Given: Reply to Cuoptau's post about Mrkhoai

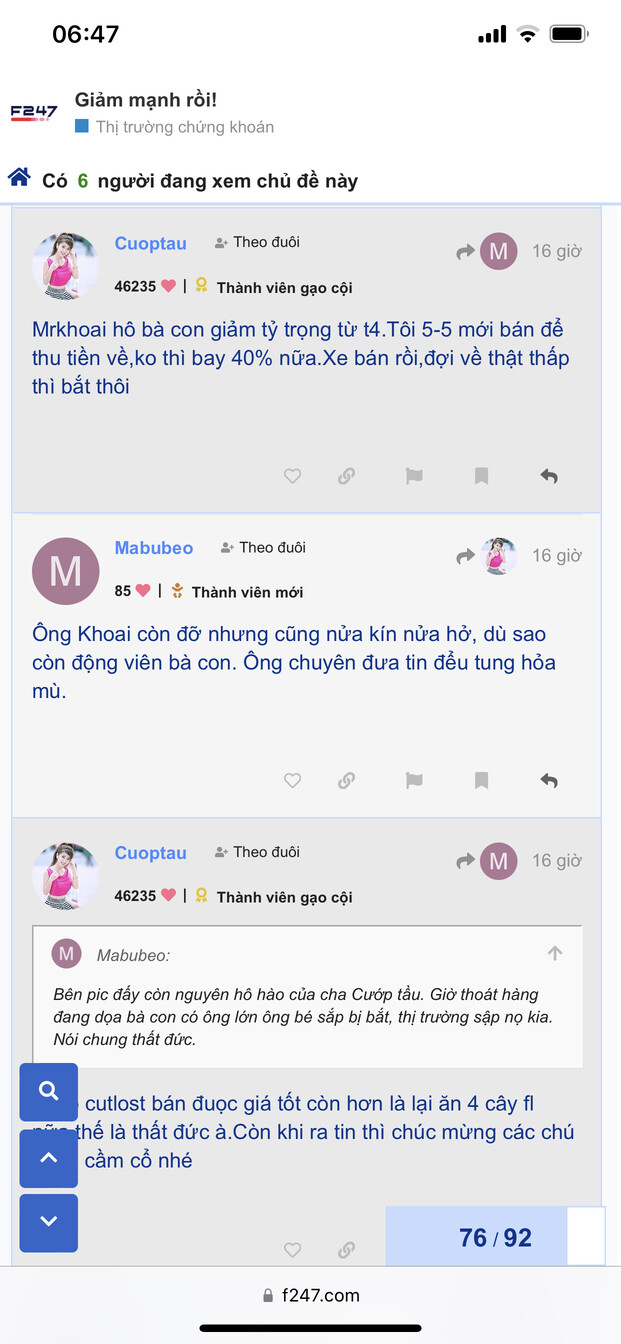Looking at the screenshot, I should click(x=549, y=476).
